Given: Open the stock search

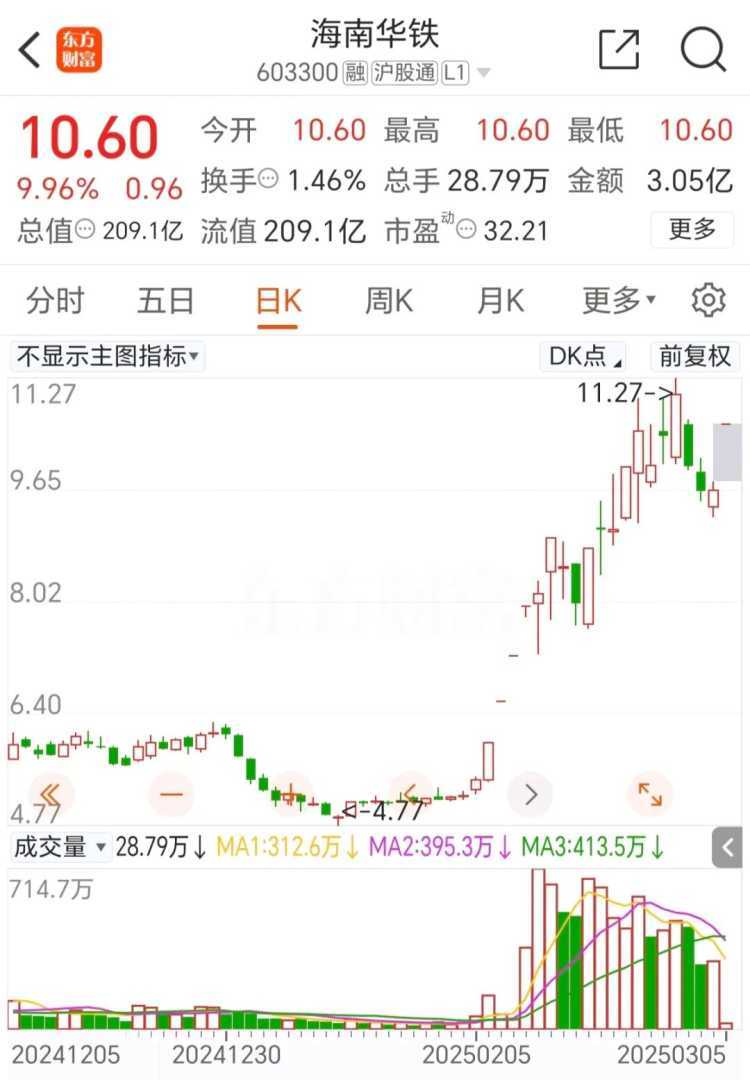Looking at the screenshot, I should (x=703, y=50).
